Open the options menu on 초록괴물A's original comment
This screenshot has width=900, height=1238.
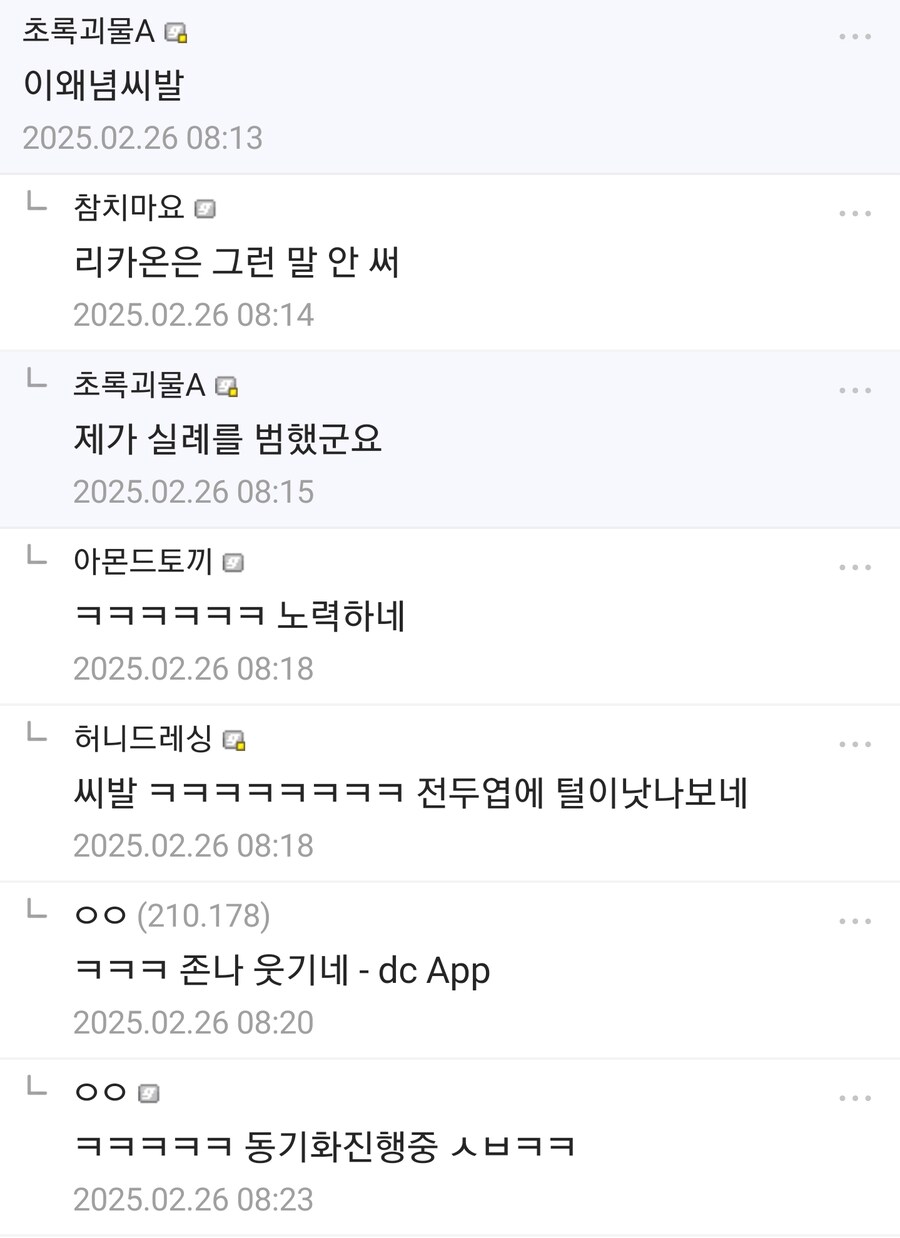[856, 38]
